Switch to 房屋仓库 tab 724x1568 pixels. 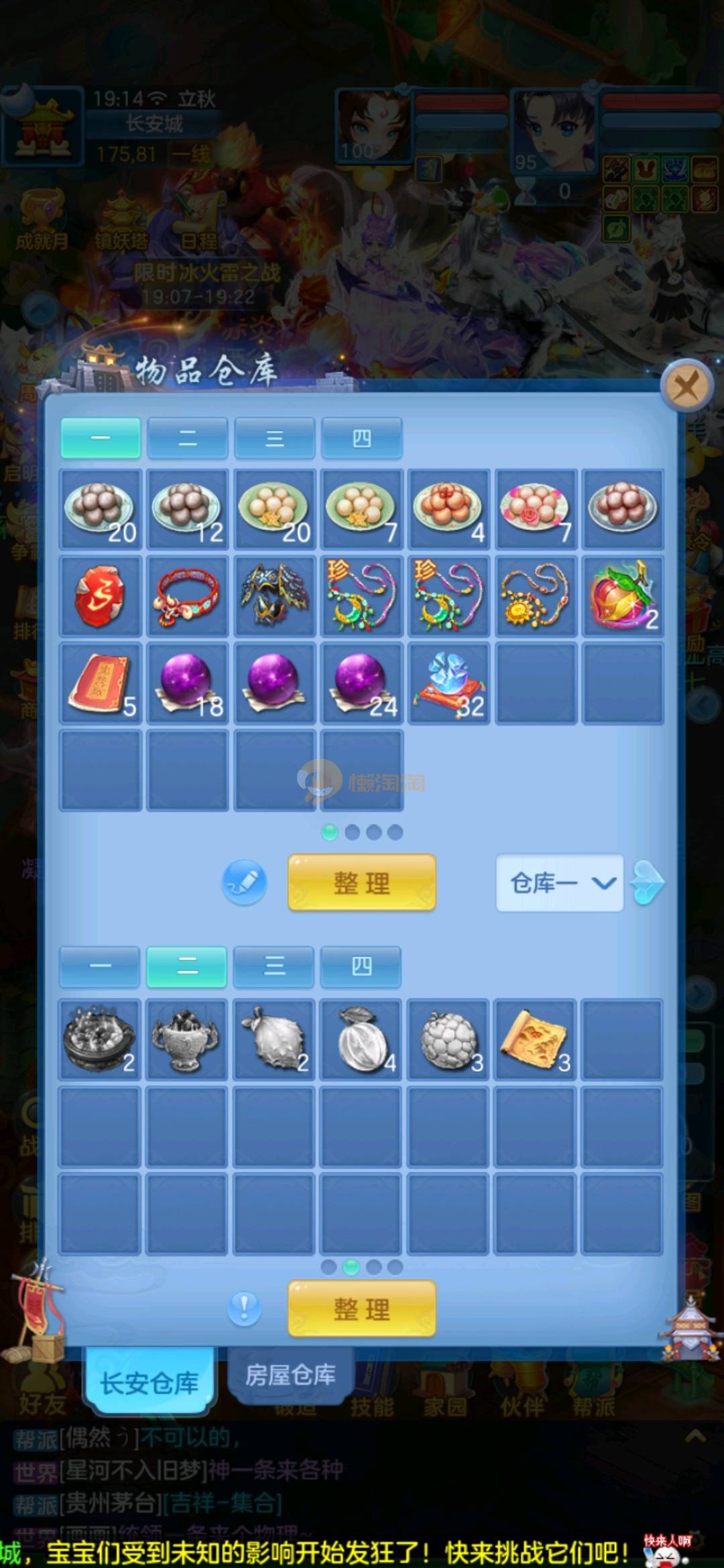[290, 1375]
